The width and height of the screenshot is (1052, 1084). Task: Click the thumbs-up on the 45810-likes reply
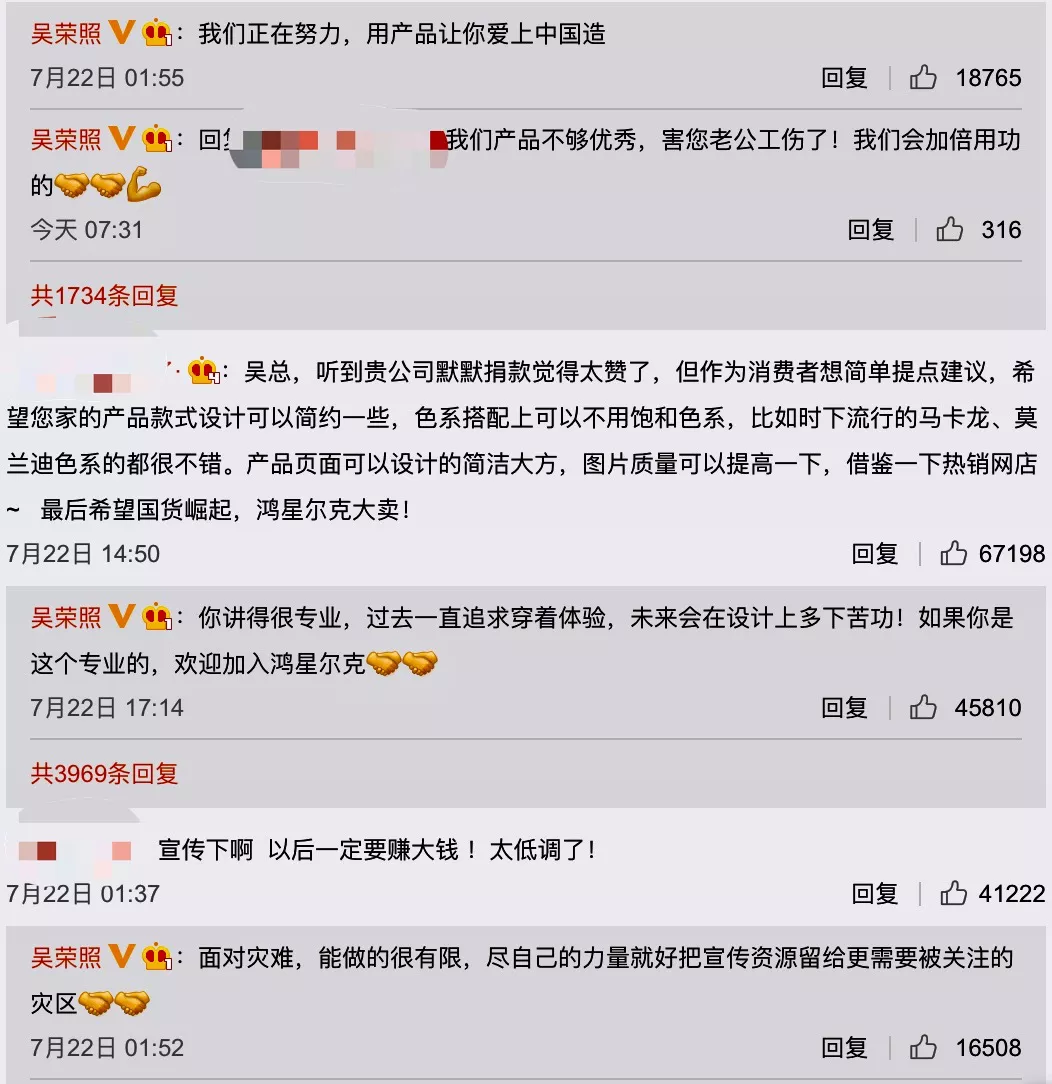coord(926,707)
